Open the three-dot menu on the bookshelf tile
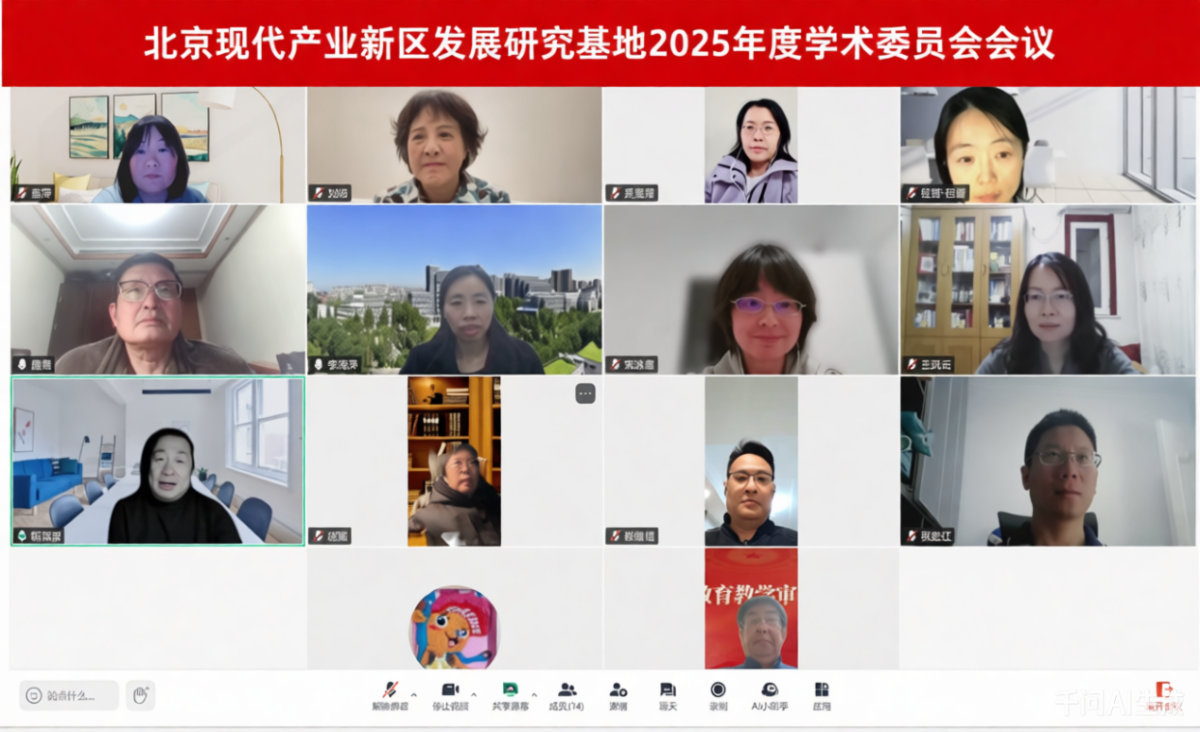 [x=585, y=394]
